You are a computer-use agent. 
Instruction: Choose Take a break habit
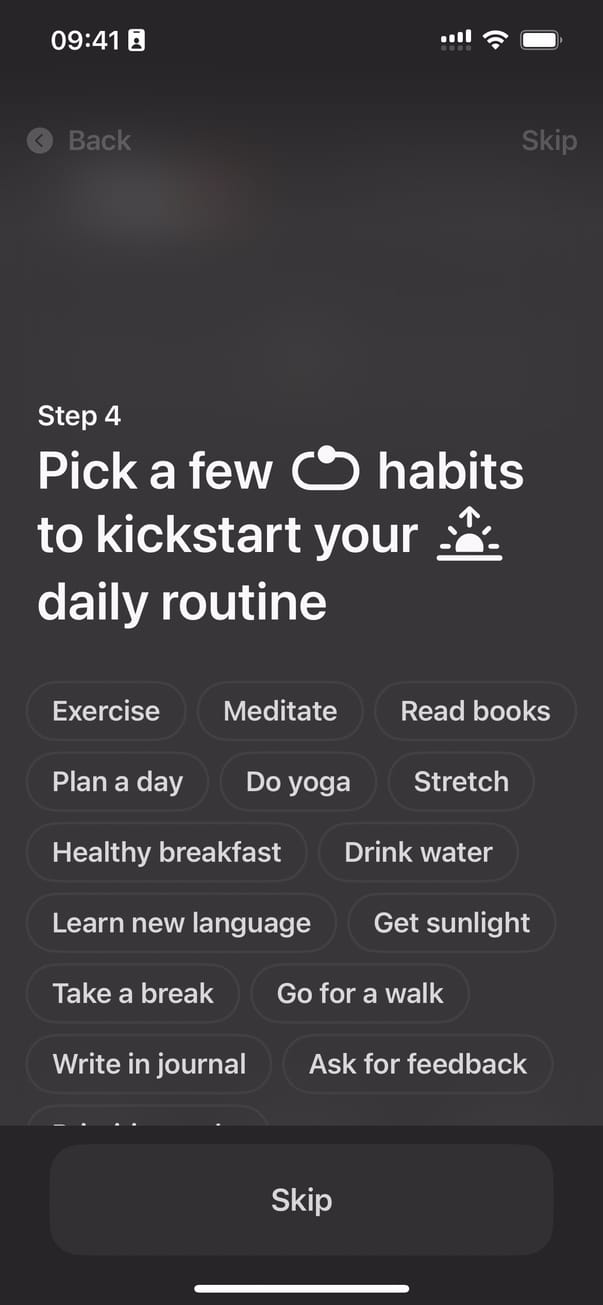(x=133, y=994)
